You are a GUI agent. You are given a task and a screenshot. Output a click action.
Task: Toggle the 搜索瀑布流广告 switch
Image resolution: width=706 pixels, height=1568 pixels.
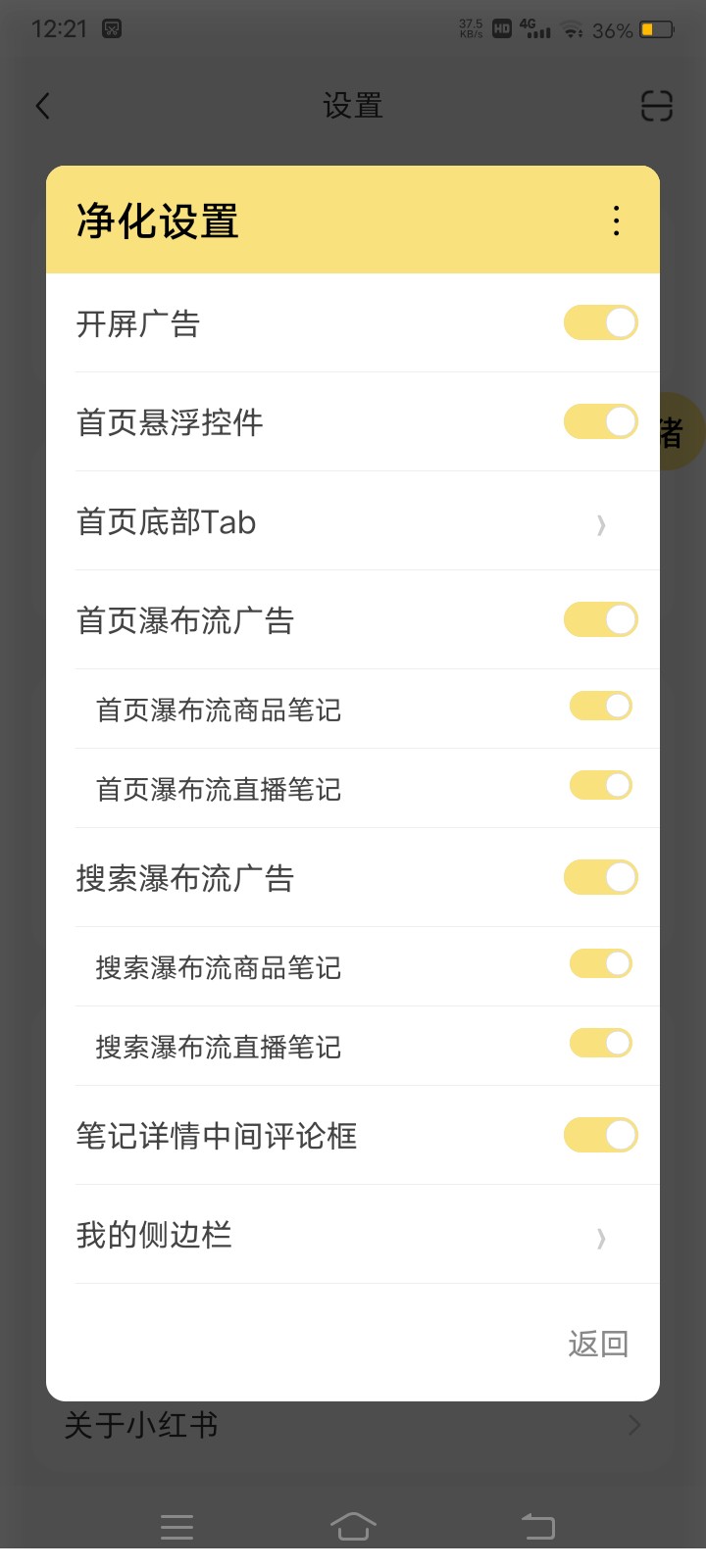[601, 877]
